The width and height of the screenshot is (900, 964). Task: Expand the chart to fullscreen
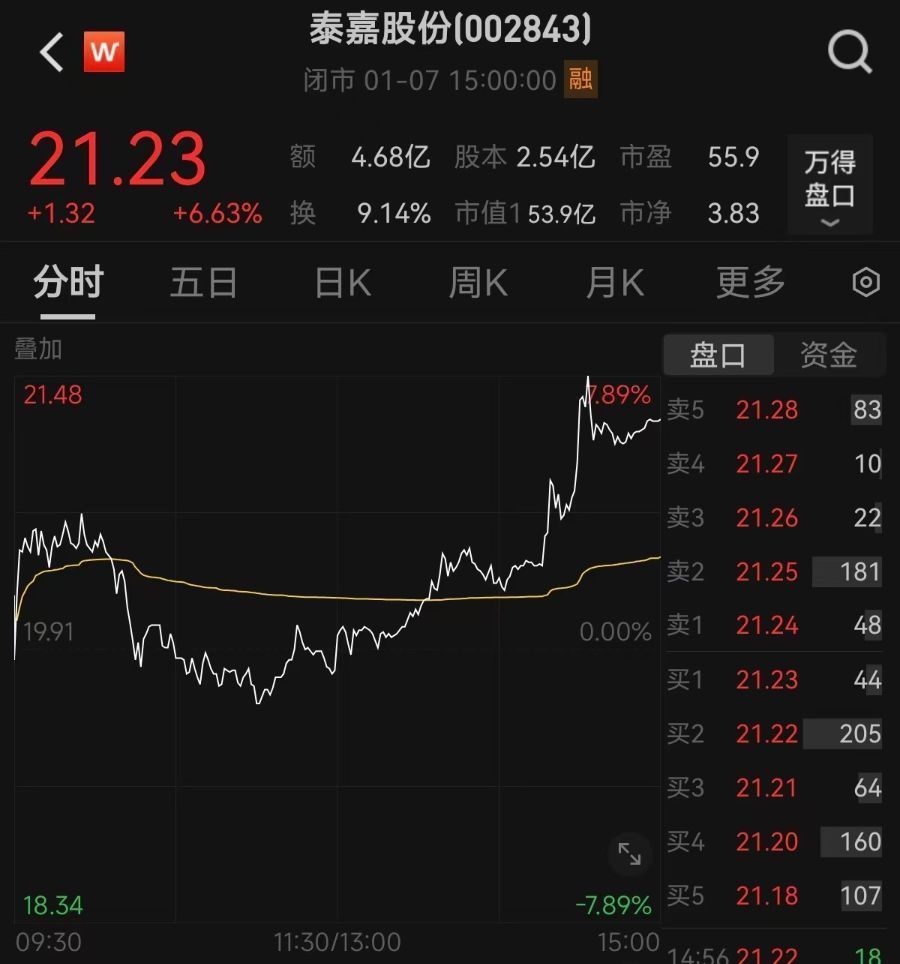(x=630, y=854)
